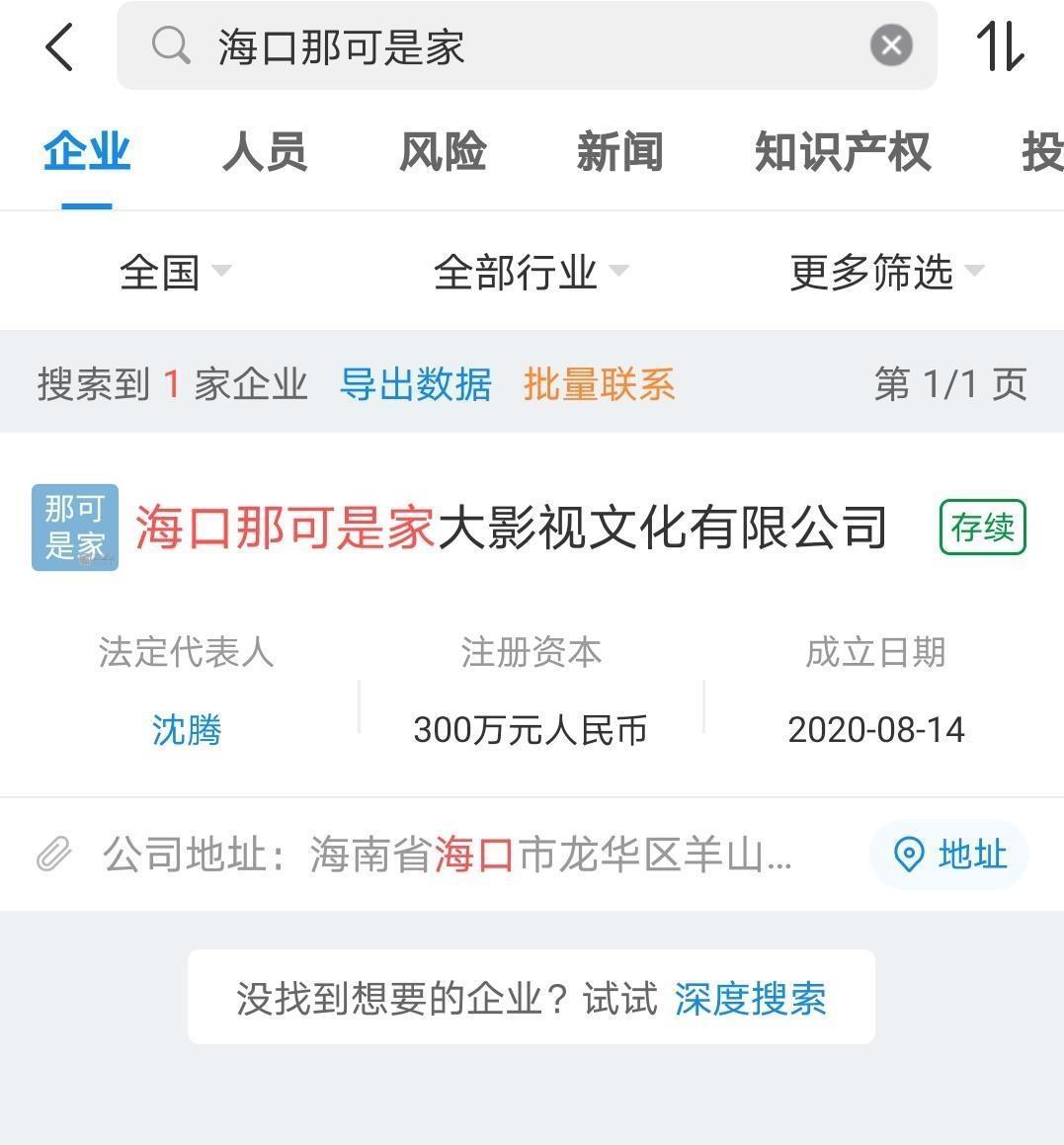Click the 那可是家 company logo thumbnail

[x=74, y=528]
